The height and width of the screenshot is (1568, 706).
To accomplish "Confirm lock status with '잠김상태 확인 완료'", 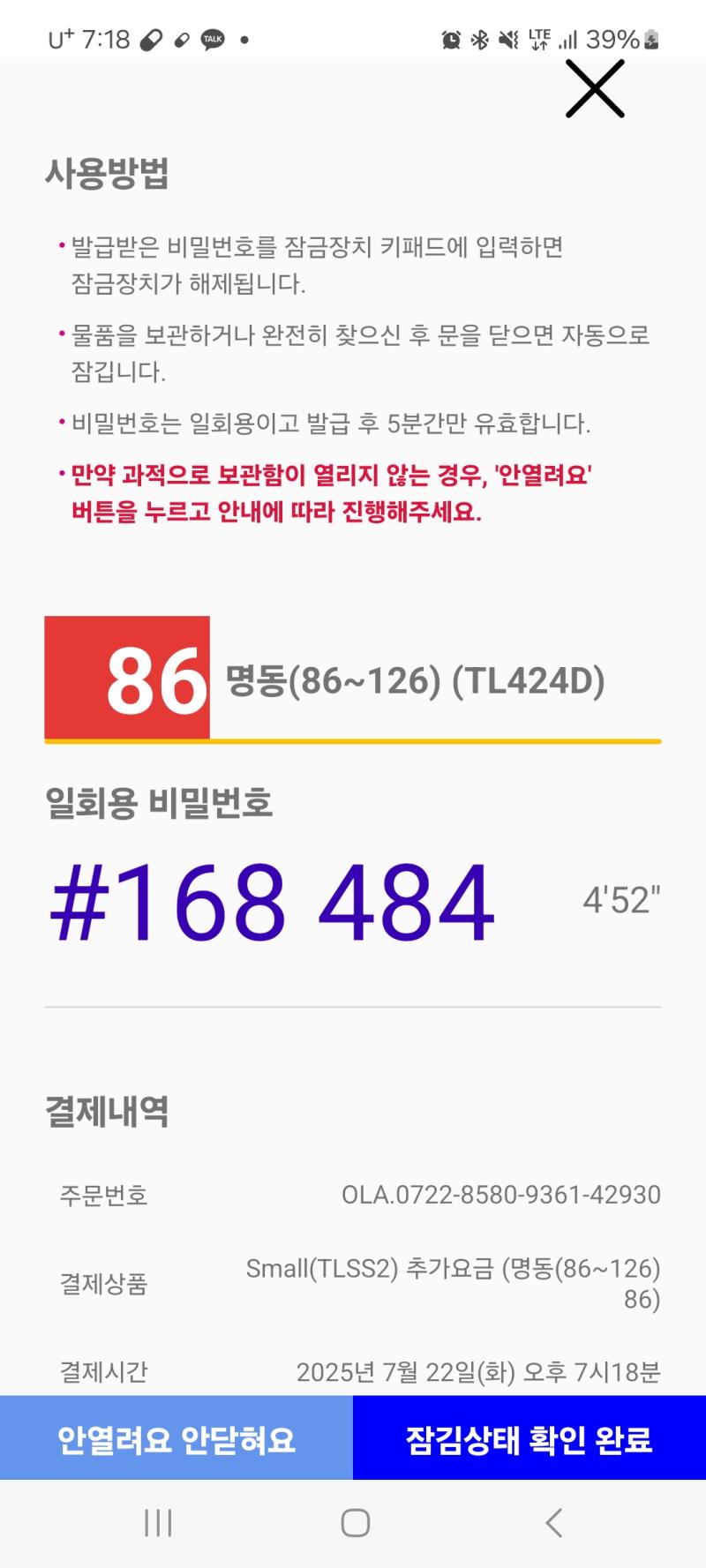I will point(529,1437).
